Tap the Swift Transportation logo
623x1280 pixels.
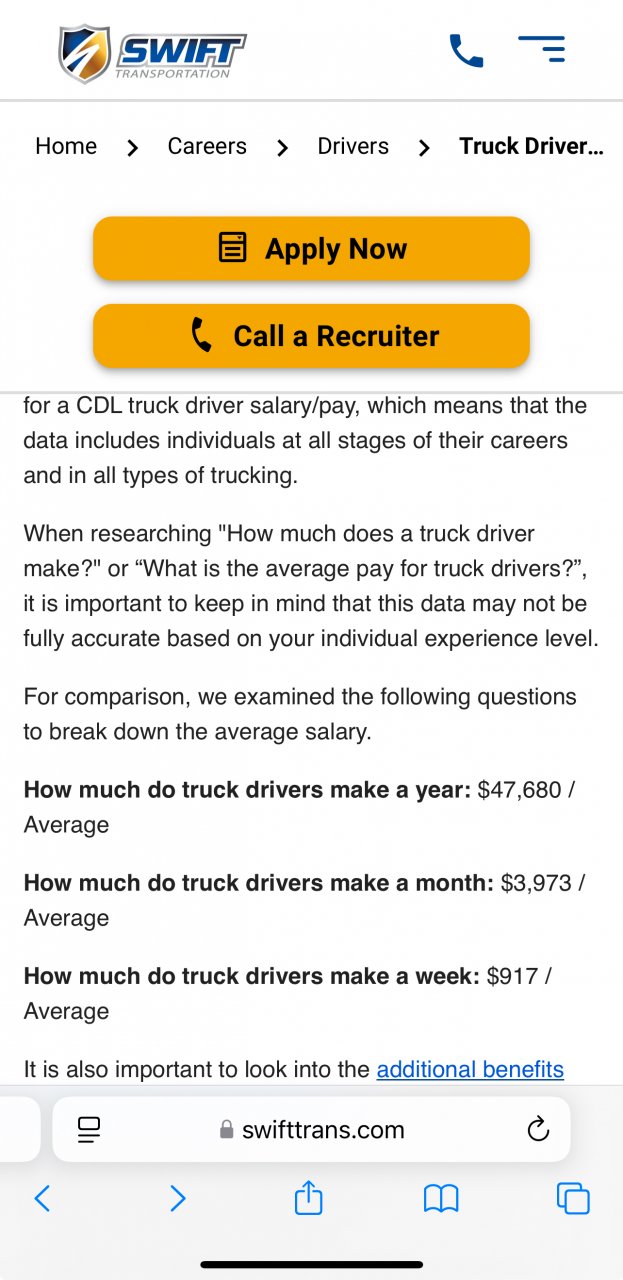152,53
